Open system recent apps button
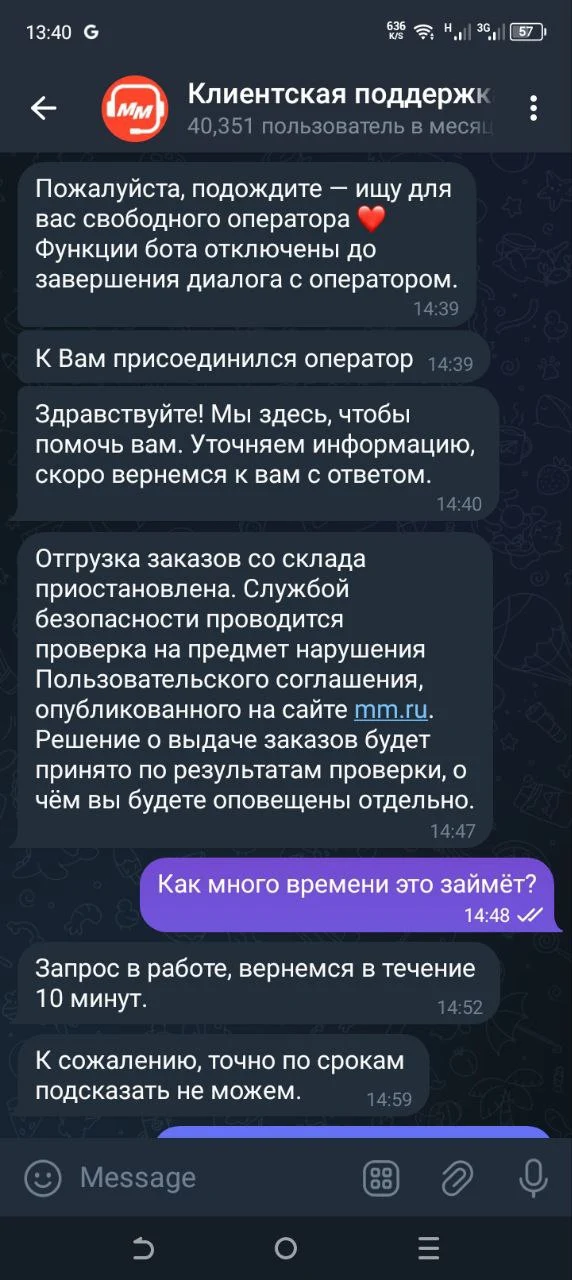Screen dimensions: 572x1280 (x=428, y=1248)
